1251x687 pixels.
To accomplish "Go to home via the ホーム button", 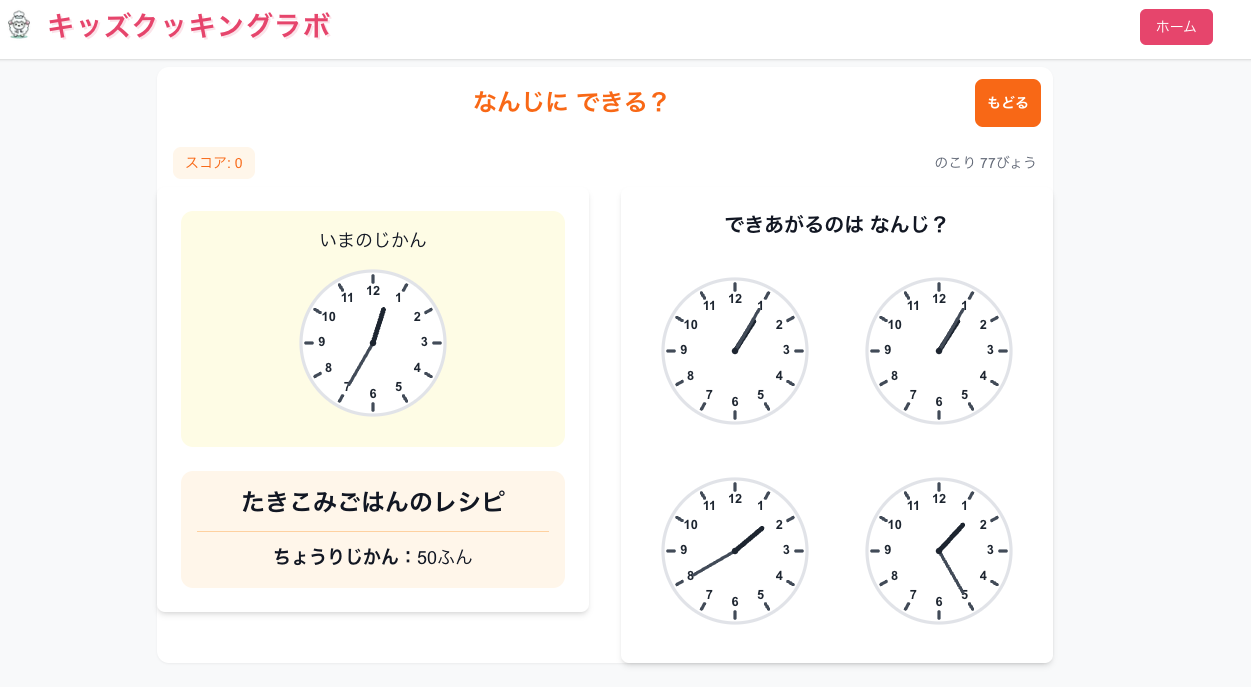I will [x=1175, y=27].
